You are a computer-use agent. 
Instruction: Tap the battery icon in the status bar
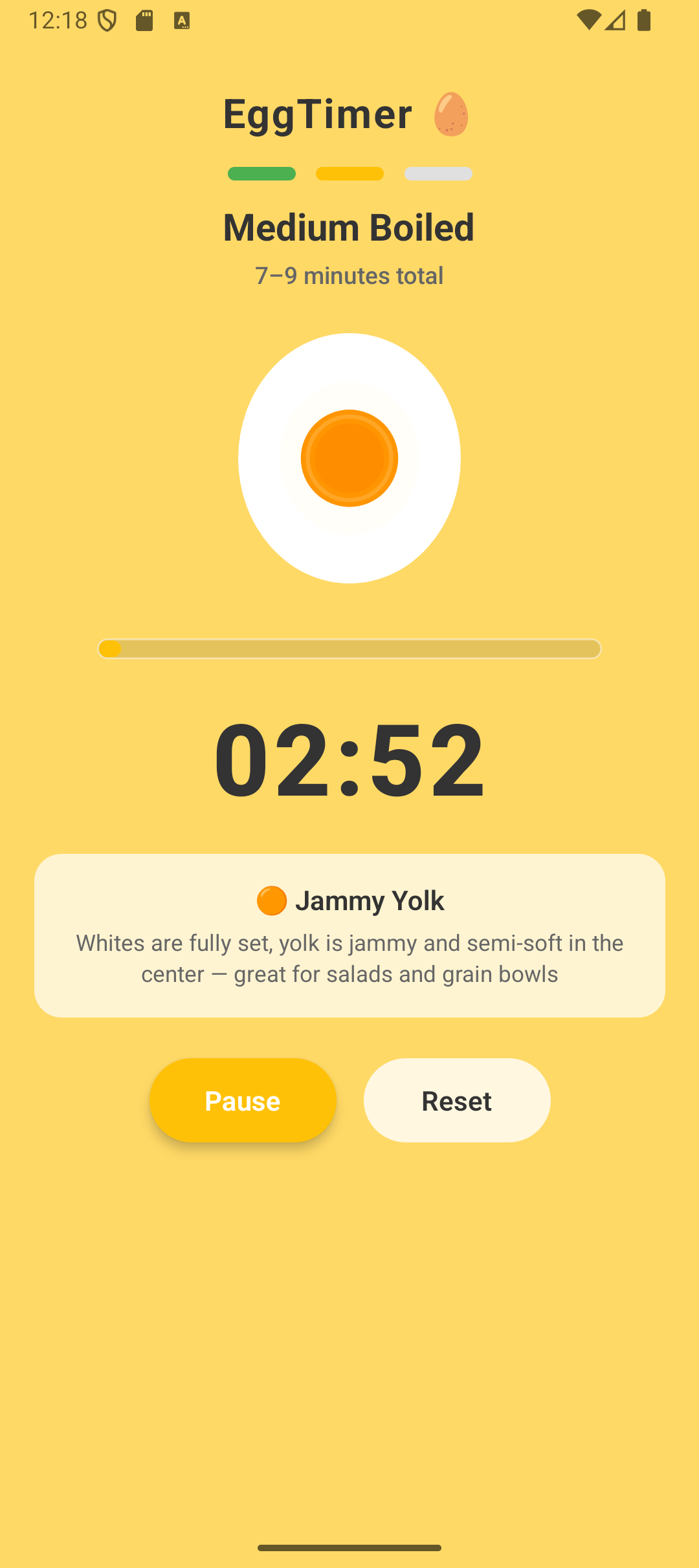coord(645,19)
